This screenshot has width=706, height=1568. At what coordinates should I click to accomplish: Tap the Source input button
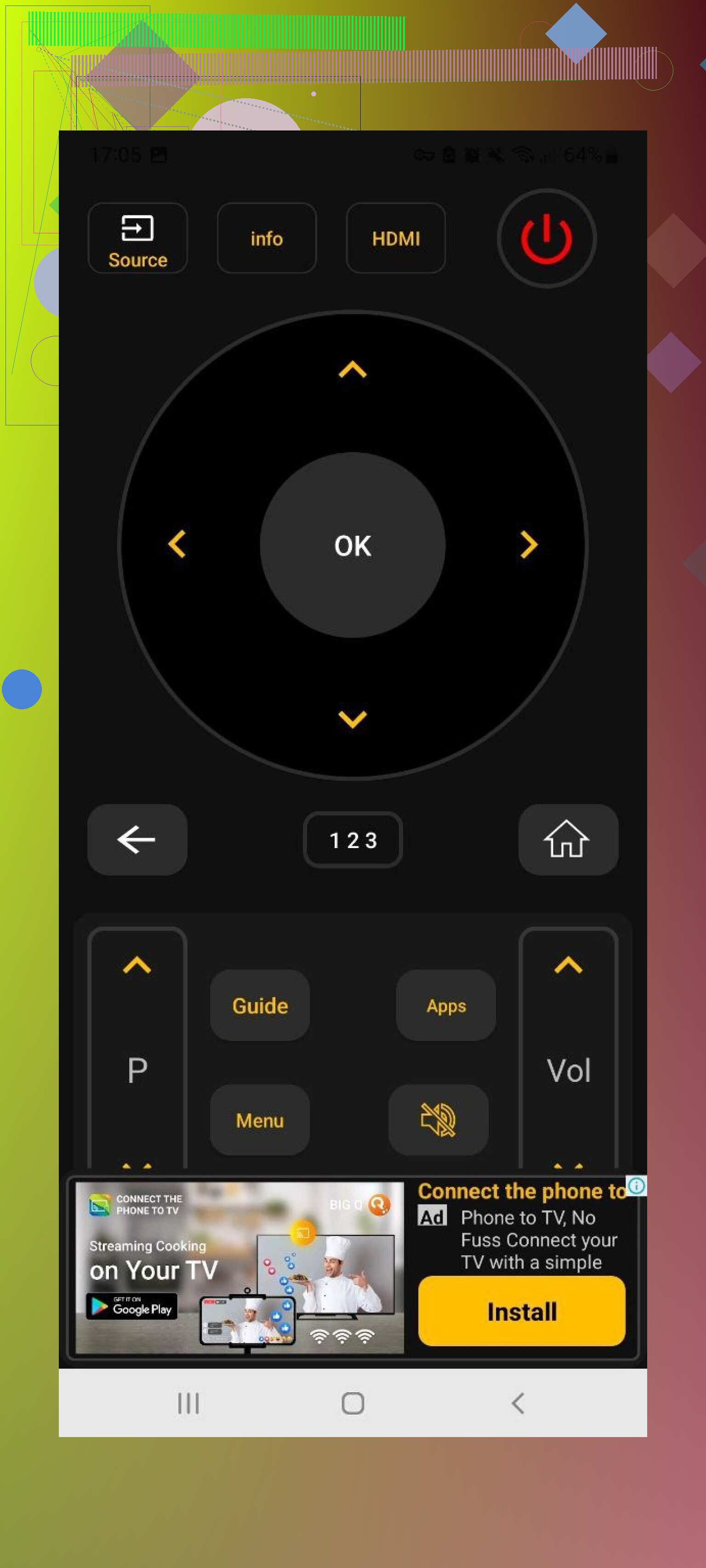pyautogui.click(x=137, y=238)
